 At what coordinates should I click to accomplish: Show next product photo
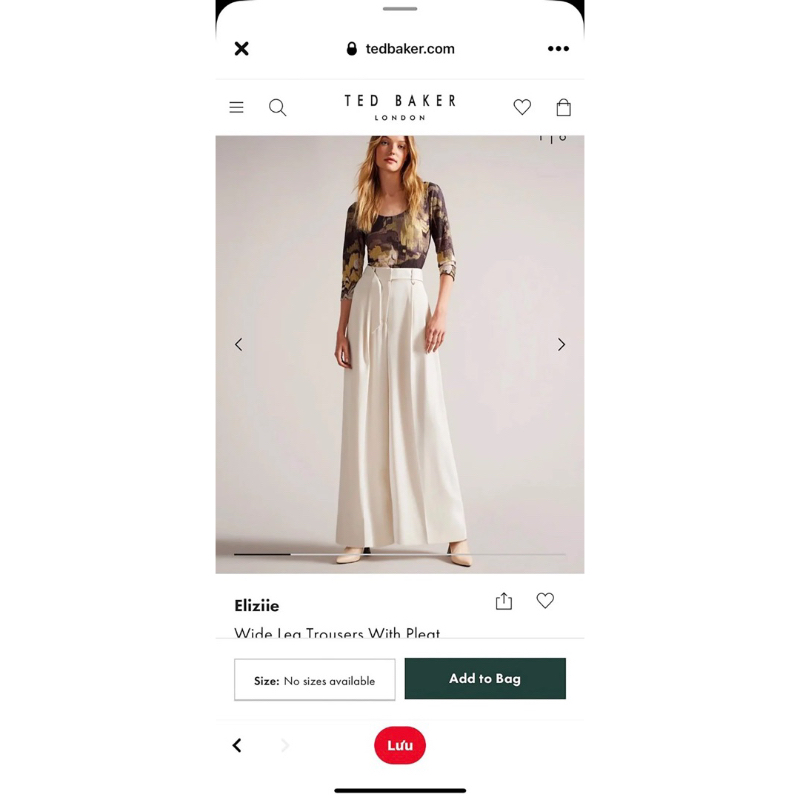561,344
